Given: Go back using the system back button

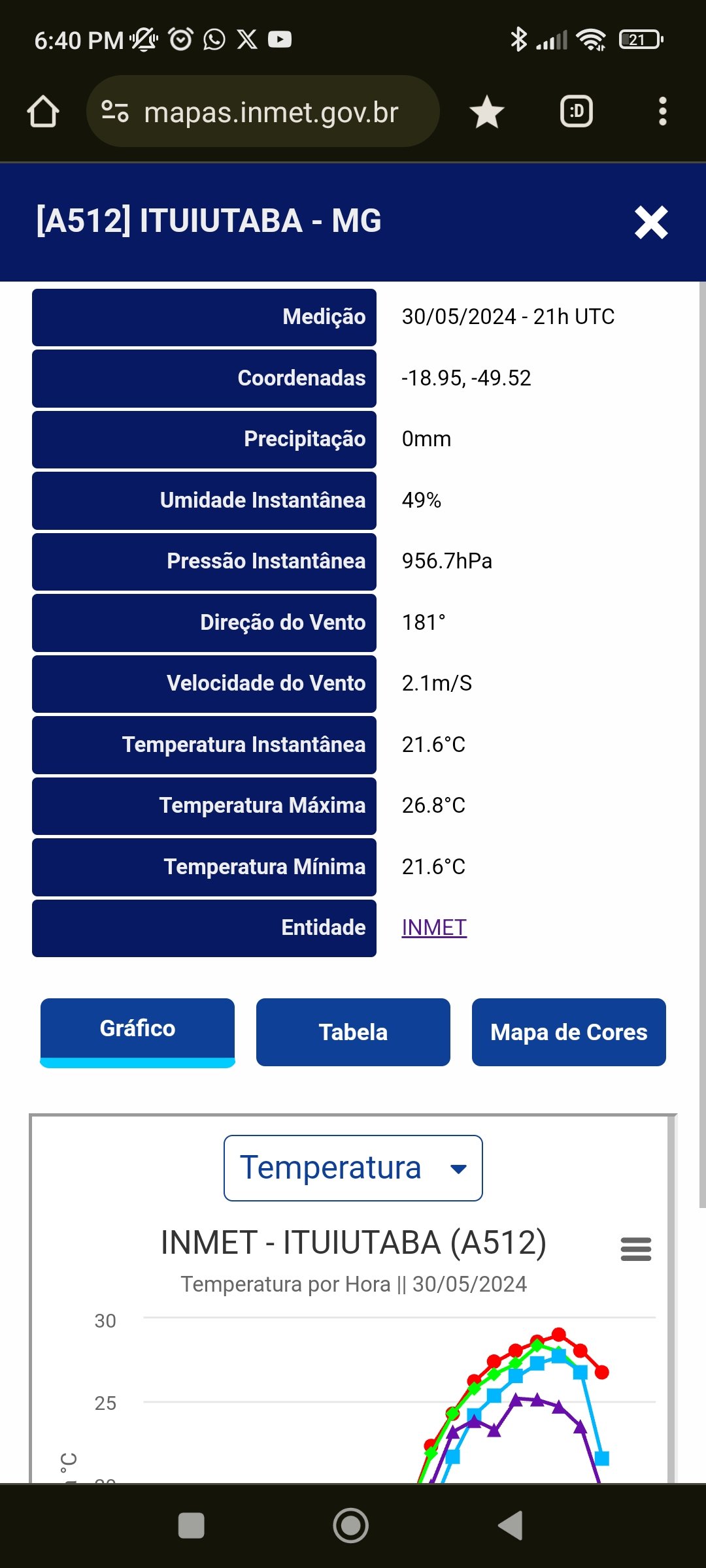Looking at the screenshot, I should tap(511, 1526).
